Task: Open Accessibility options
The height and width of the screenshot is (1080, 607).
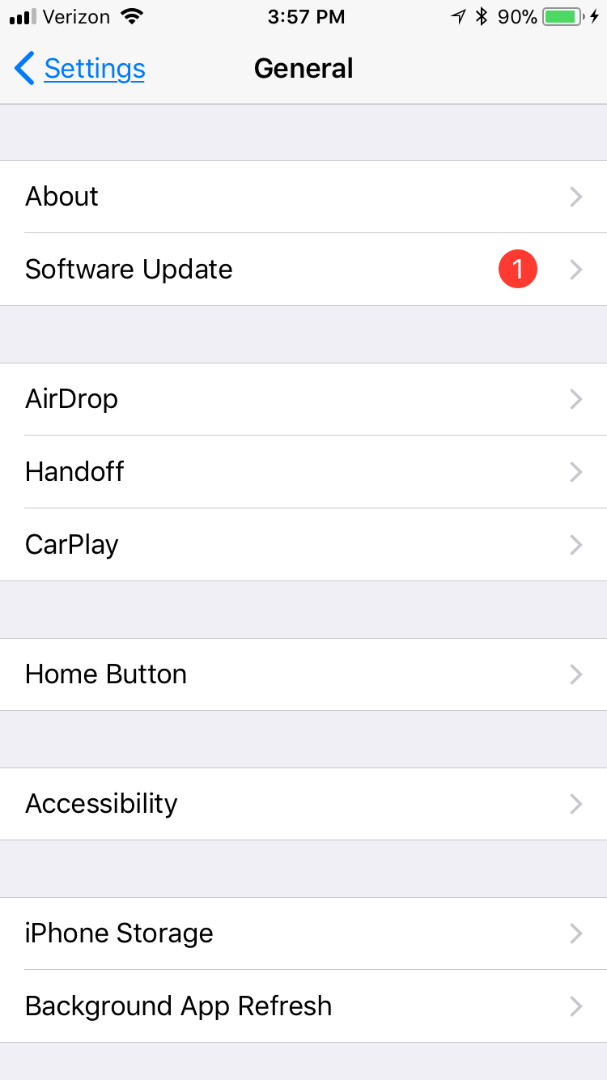Action: [303, 804]
